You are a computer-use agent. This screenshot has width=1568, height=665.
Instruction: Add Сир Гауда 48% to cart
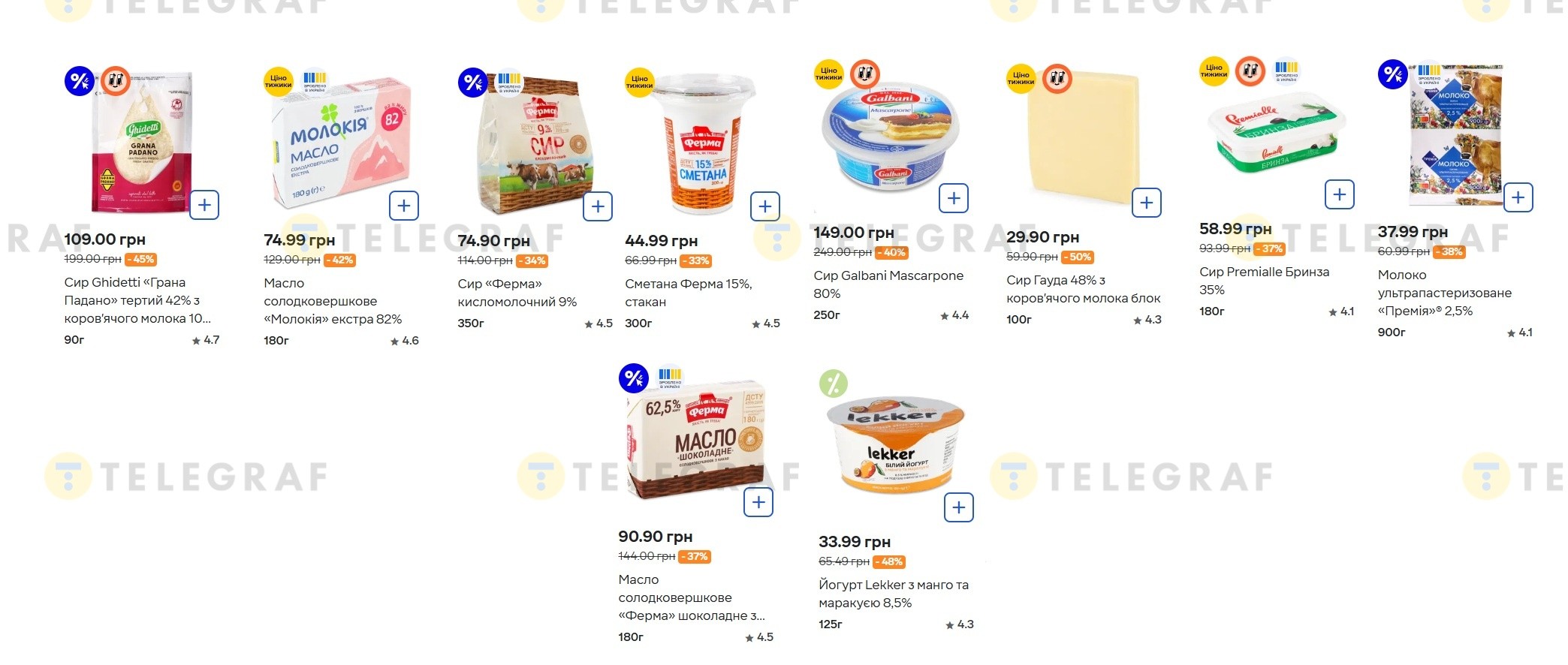[1147, 203]
